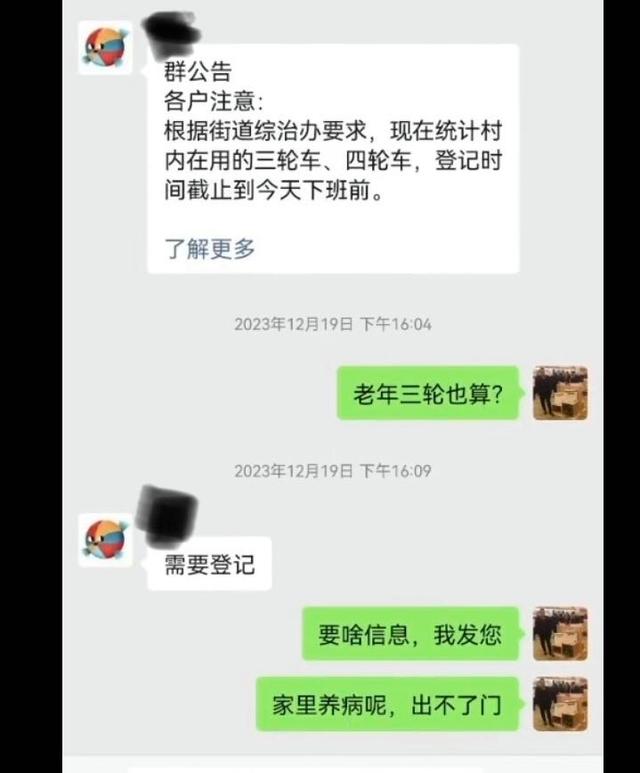The height and width of the screenshot is (773, 640).
Task: Open avatar of the 群公告 sender
Action: 106,47
